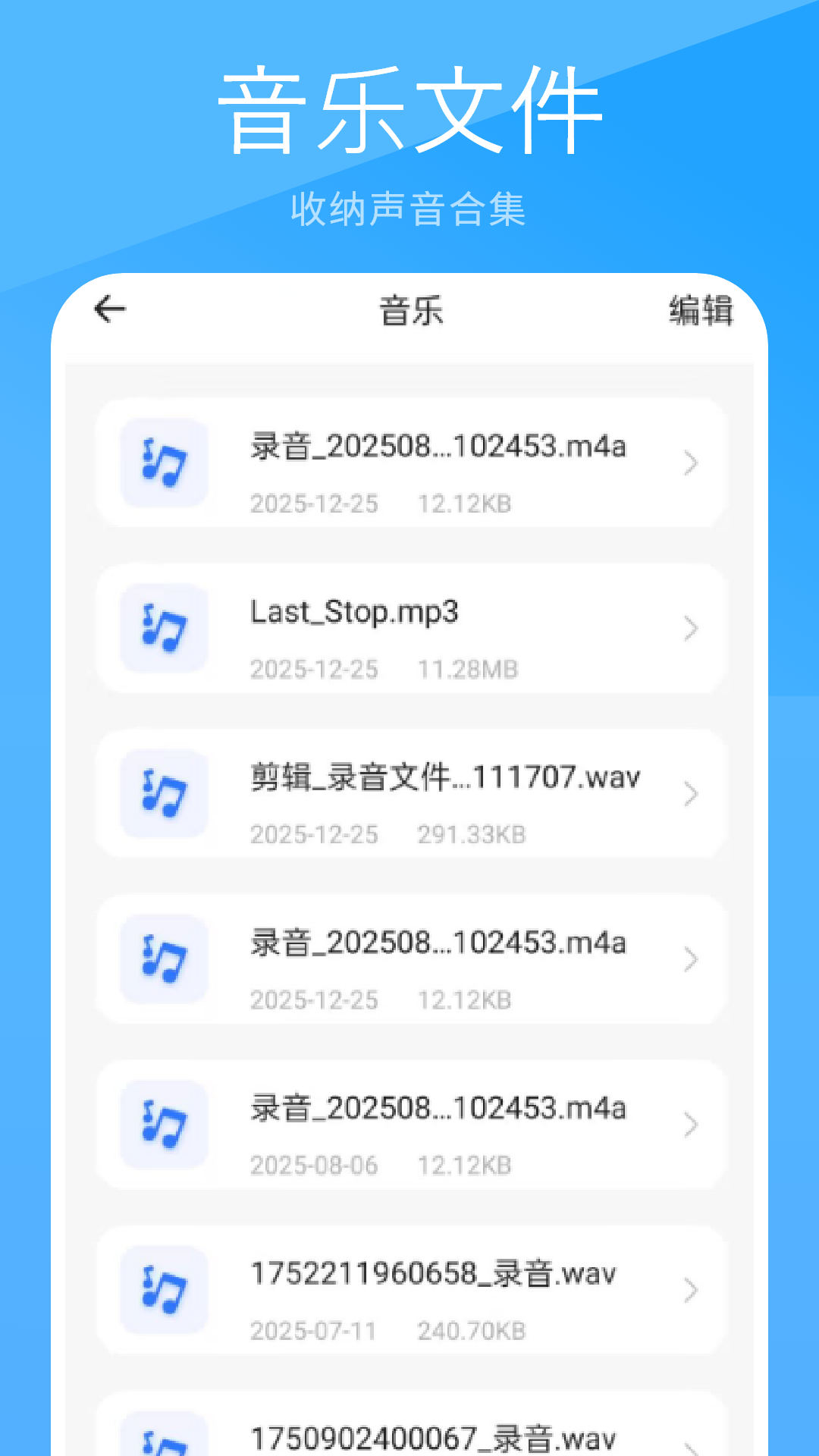Select the music icon of the first 录音 file

click(x=163, y=464)
